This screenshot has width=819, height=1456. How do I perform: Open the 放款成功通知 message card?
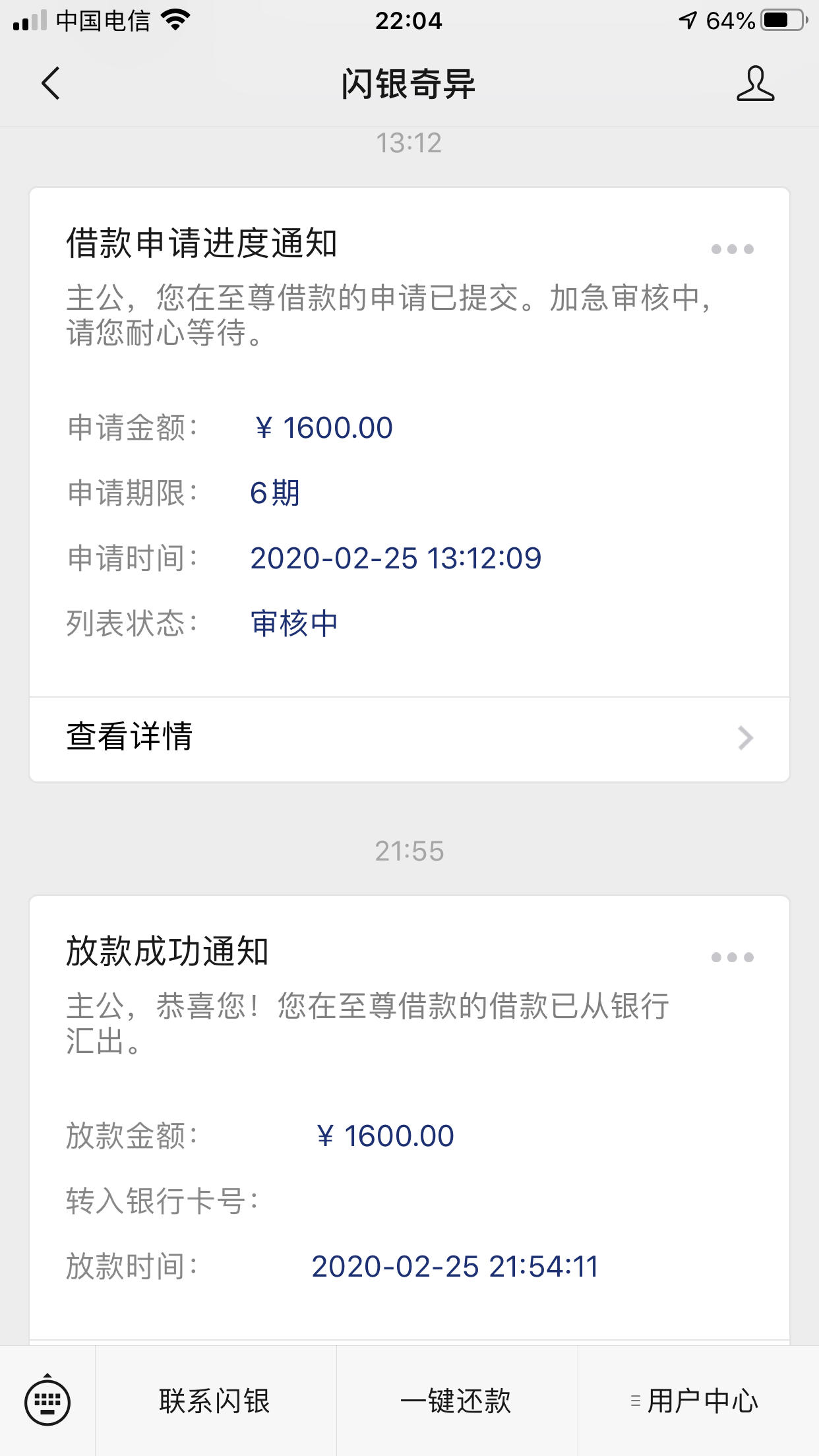(x=409, y=1120)
